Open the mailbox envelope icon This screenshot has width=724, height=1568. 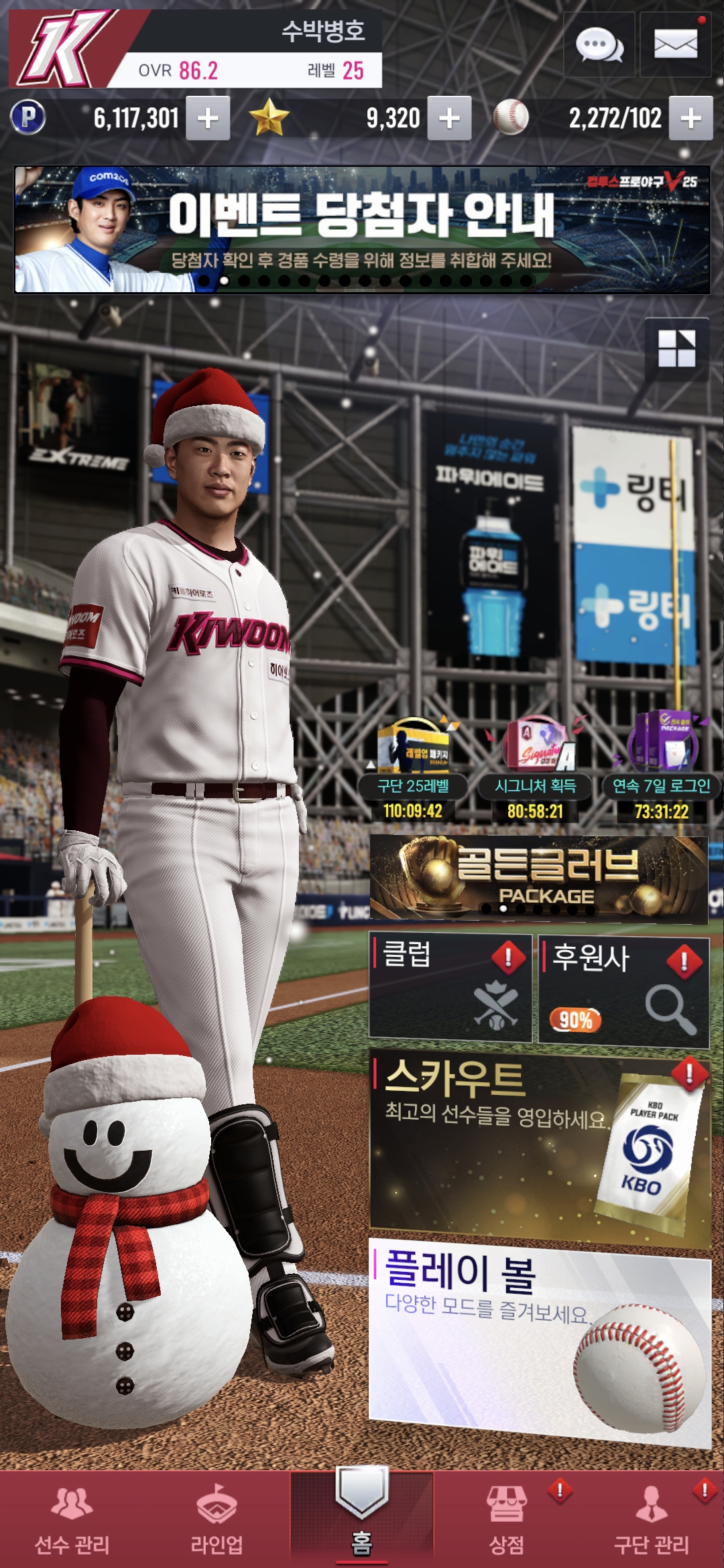675,46
